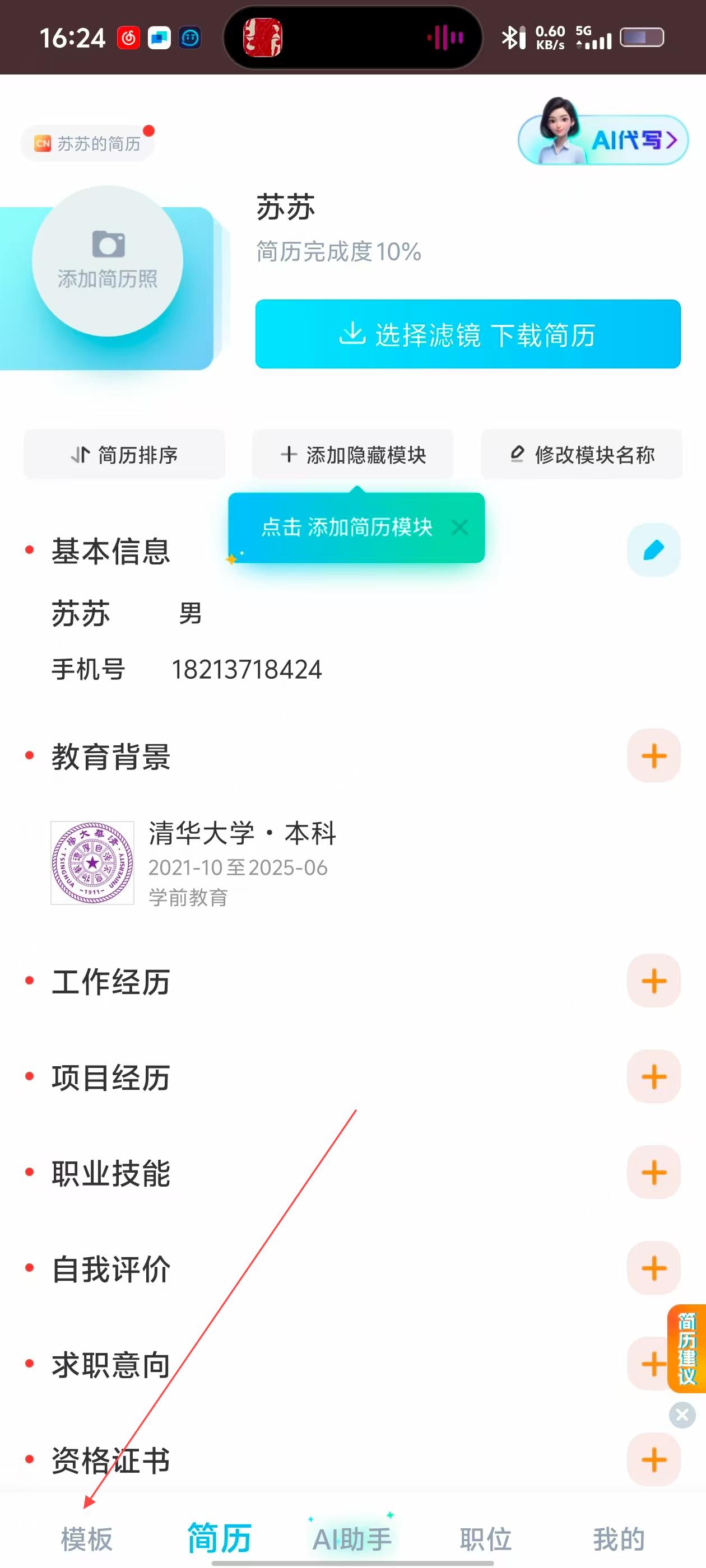Image resolution: width=706 pixels, height=1568 pixels.
Task: Switch to the 我的 tab
Action: pyautogui.click(x=618, y=1539)
